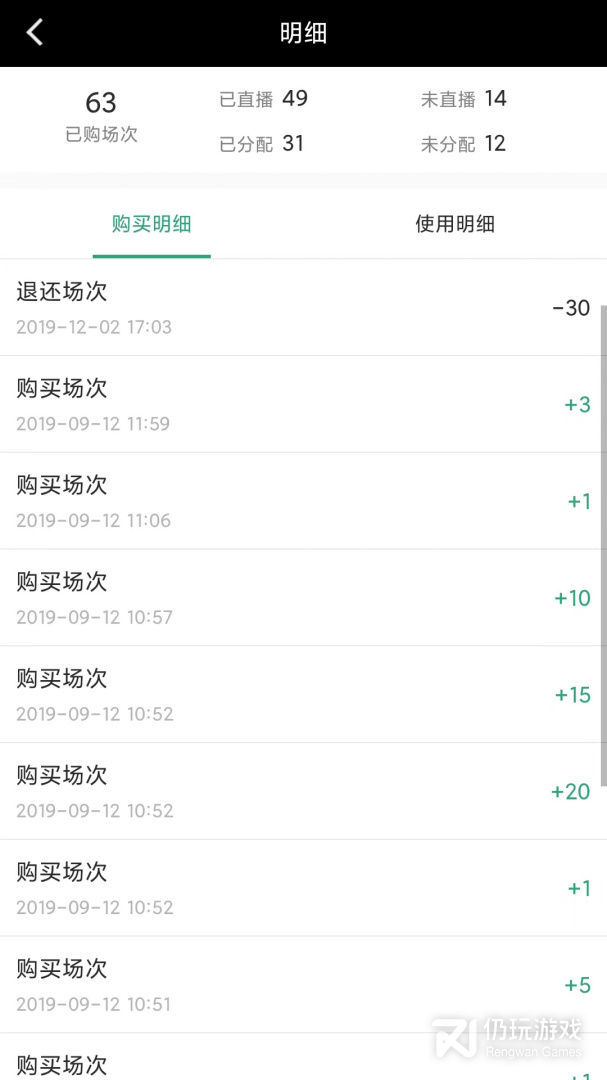Select the 购买明细 tab

(x=151, y=224)
